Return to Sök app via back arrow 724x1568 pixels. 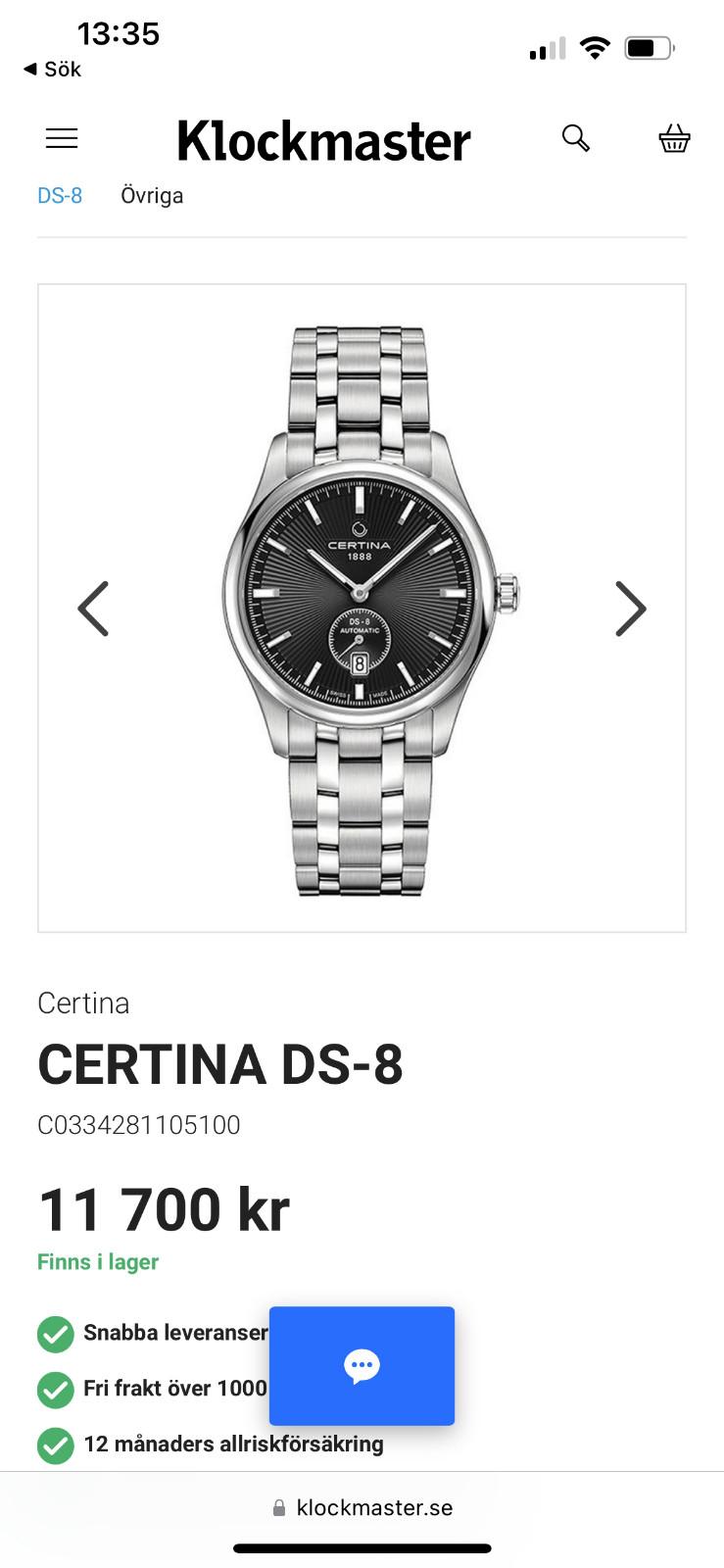pyautogui.click(x=52, y=70)
